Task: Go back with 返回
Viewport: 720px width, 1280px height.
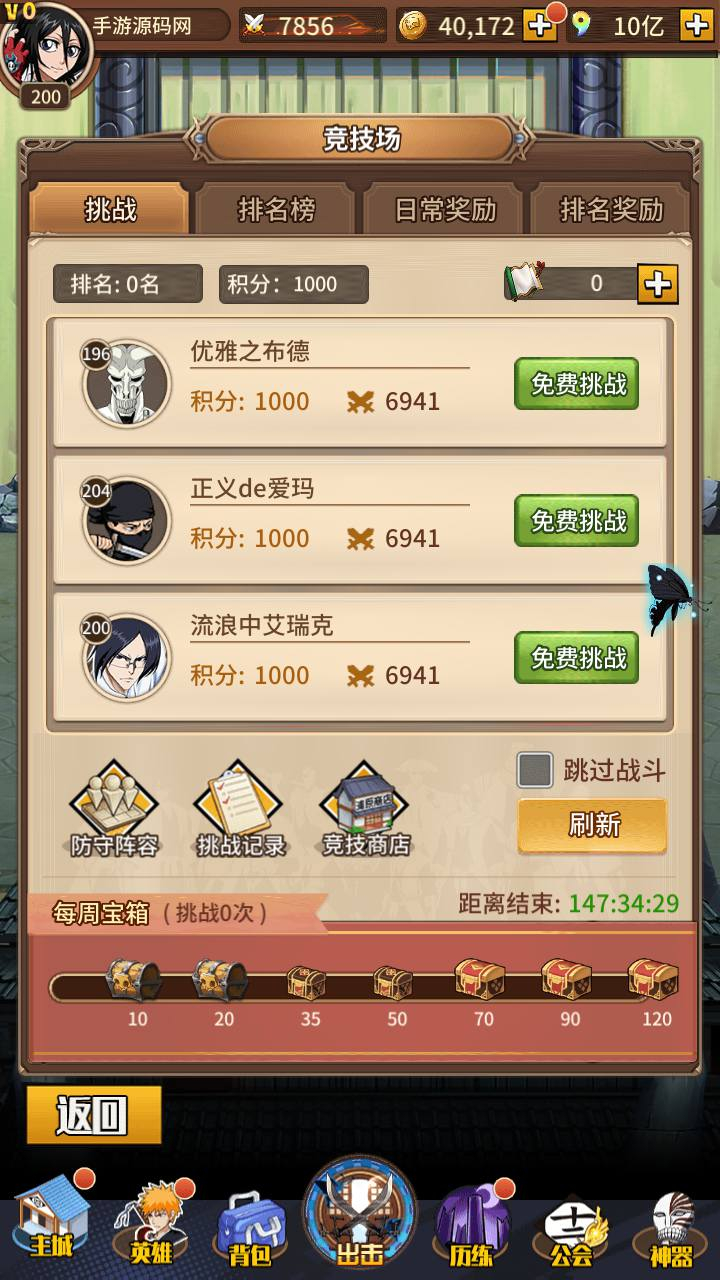Action: 94,1115
